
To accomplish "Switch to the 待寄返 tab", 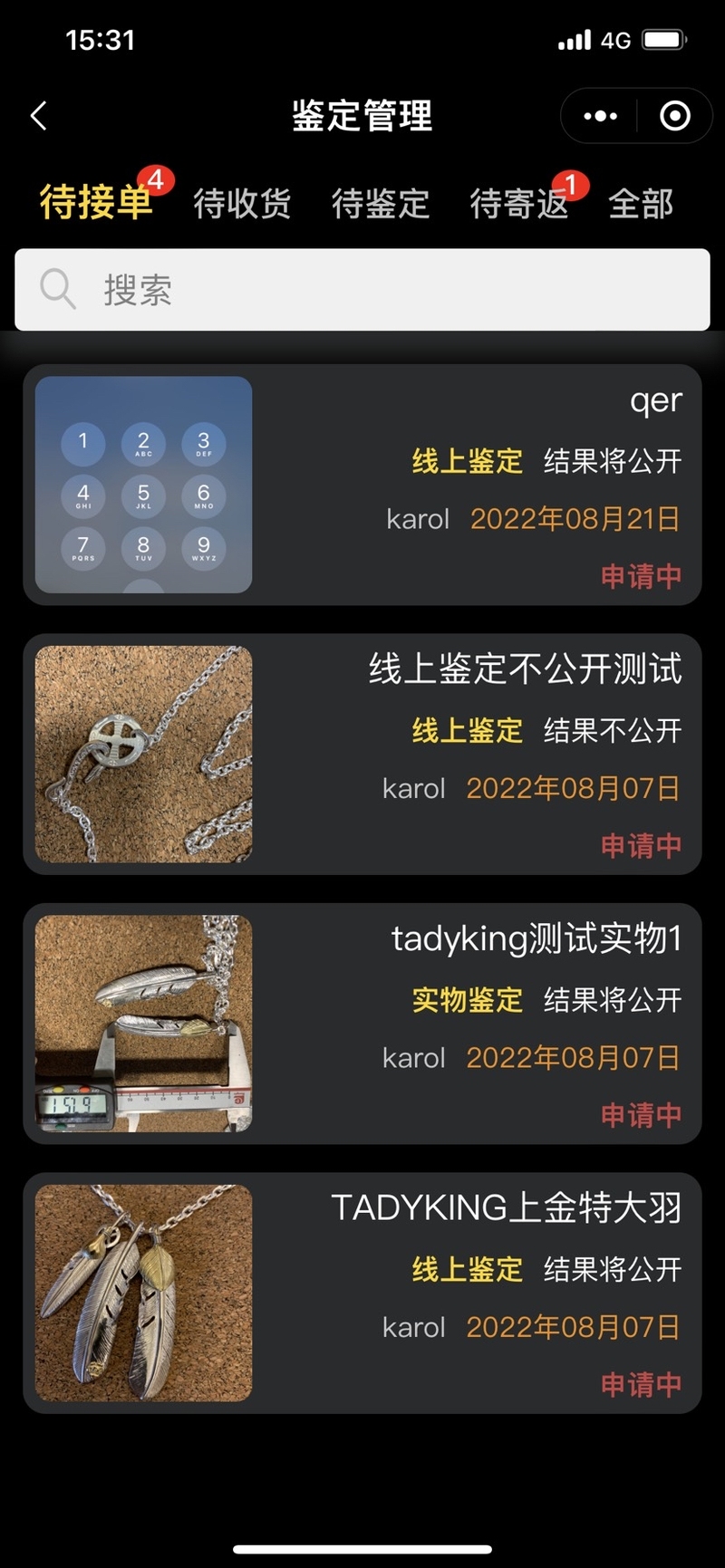I will click(x=519, y=204).
